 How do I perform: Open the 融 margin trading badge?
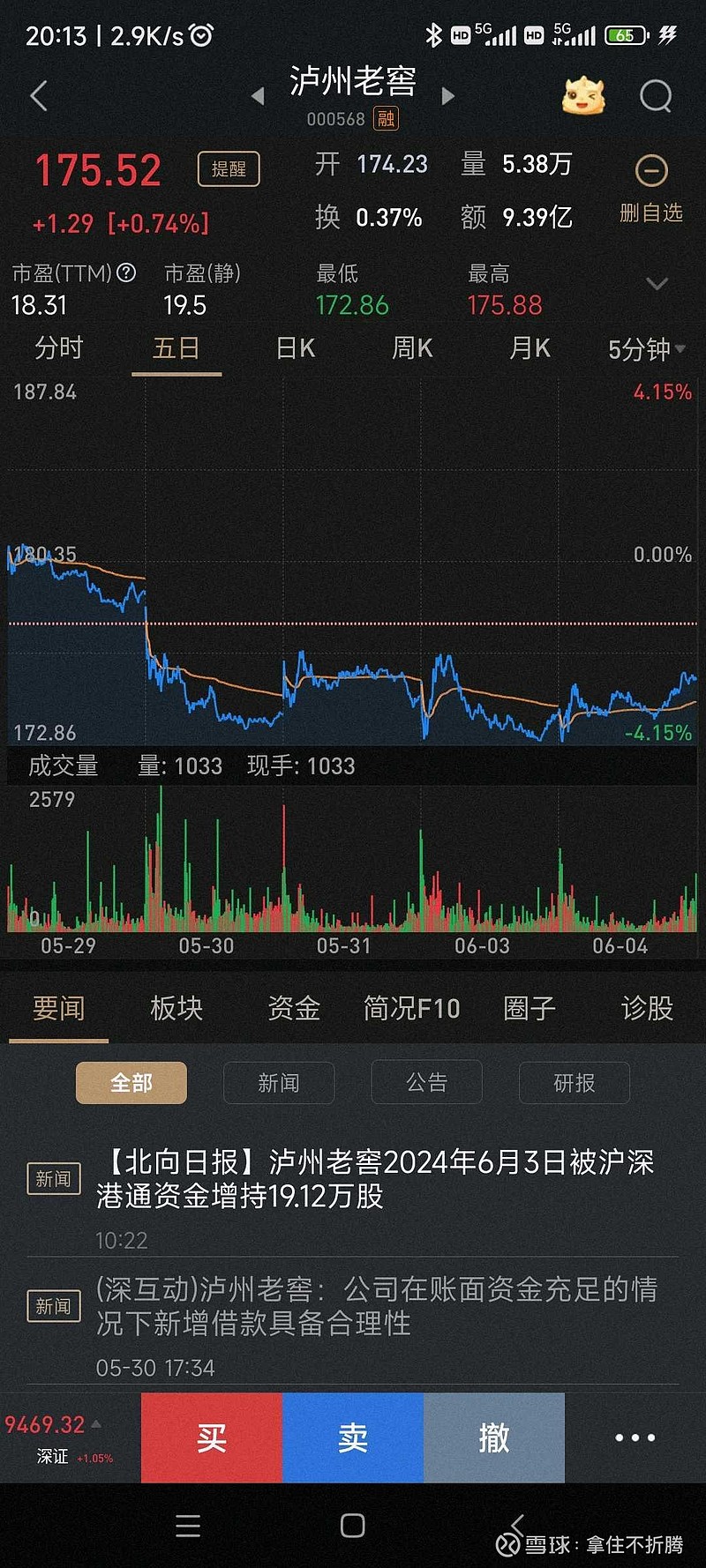386,118
